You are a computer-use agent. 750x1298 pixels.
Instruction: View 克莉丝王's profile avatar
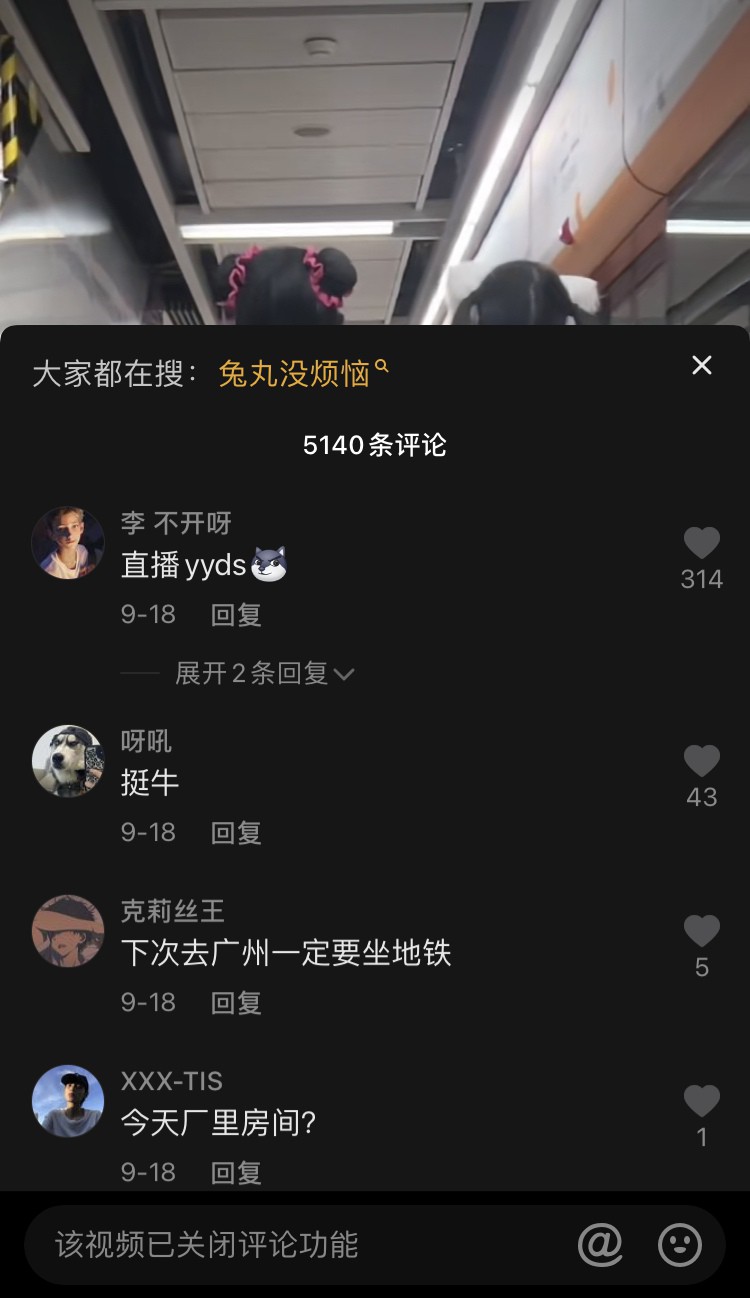tap(68, 931)
